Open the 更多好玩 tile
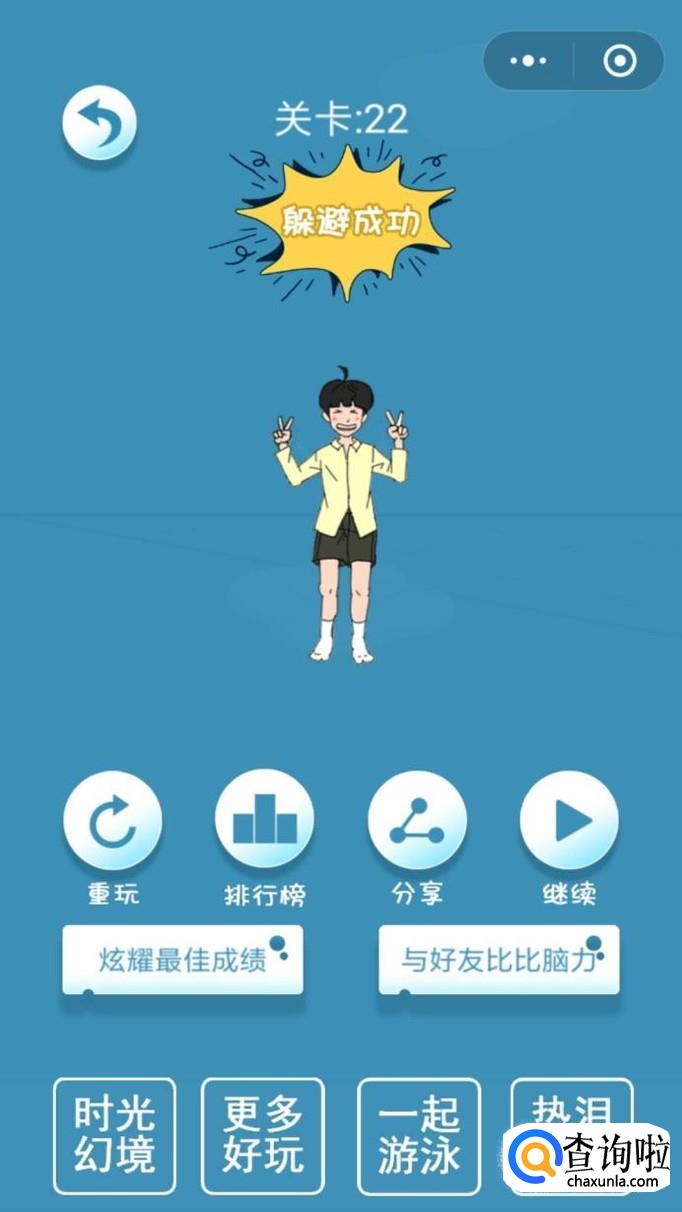Image resolution: width=682 pixels, height=1212 pixels. (x=263, y=1135)
